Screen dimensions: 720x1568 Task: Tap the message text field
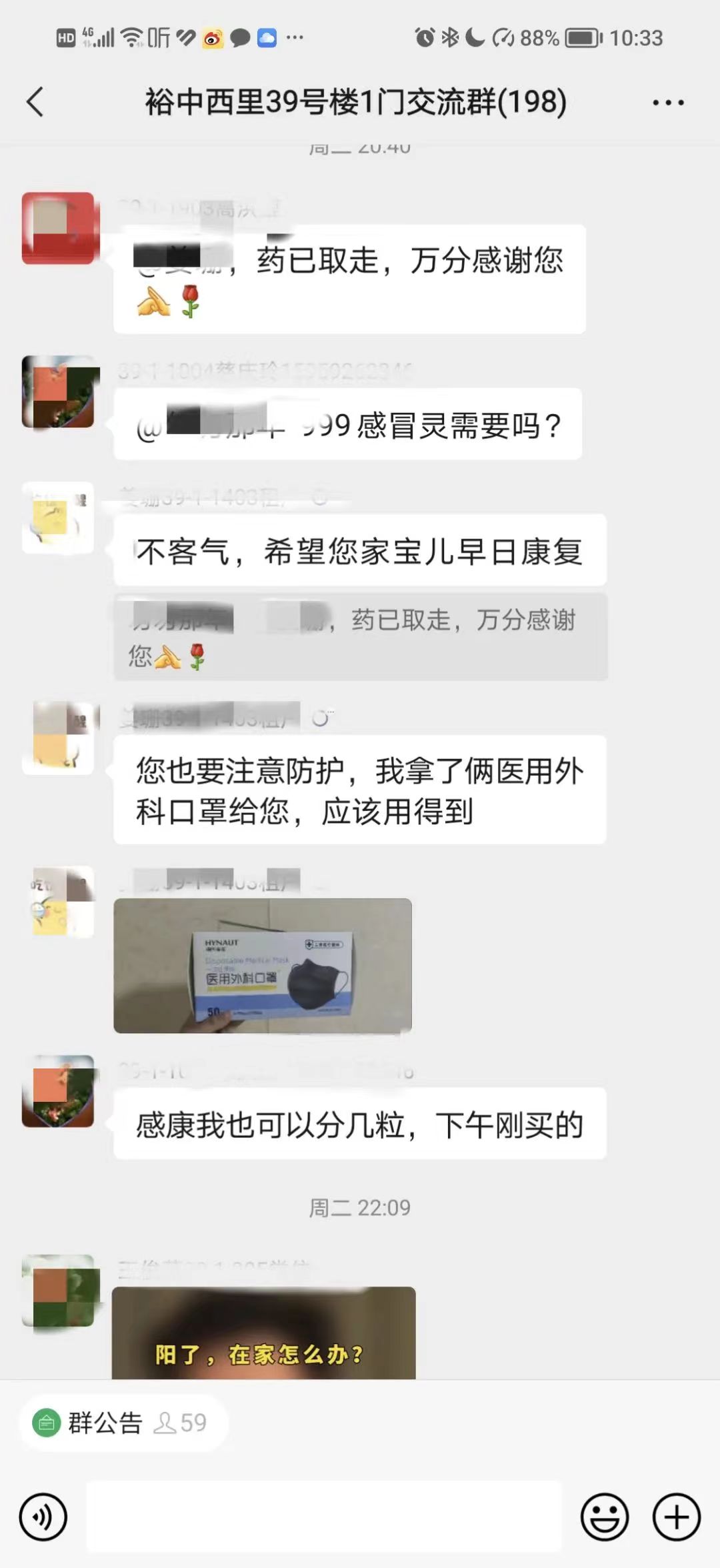click(x=323, y=1517)
